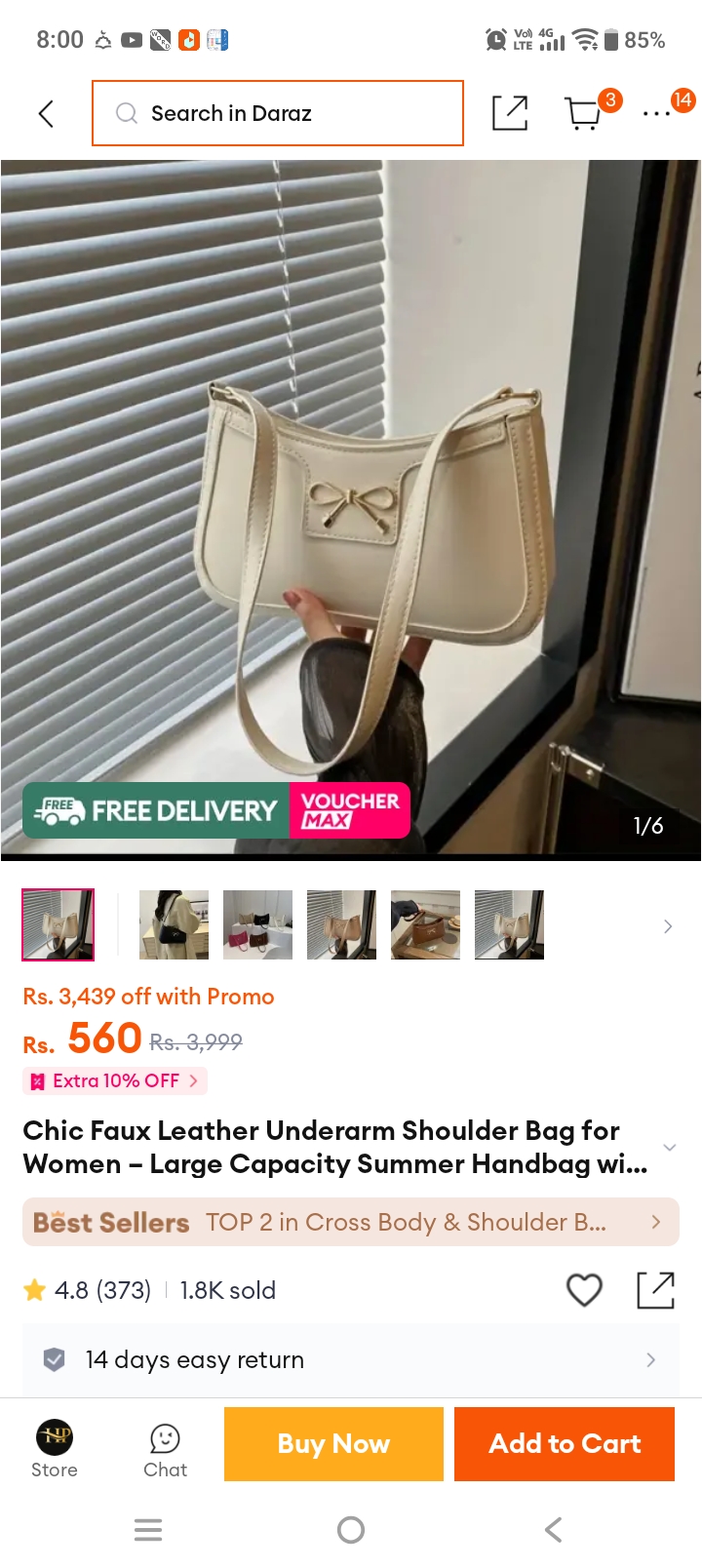The width and height of the screenshot is (702, 1568).
Task: Show more thumbnails with the right chevron
Action: click(668, 925)
